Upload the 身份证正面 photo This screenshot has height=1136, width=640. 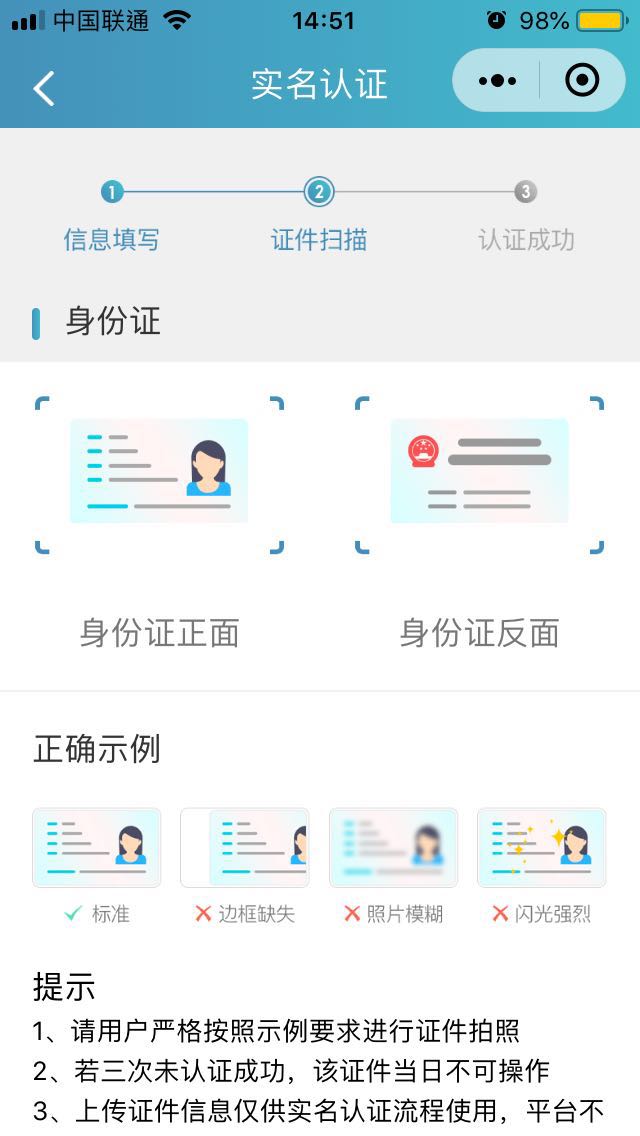coord(160,475)
